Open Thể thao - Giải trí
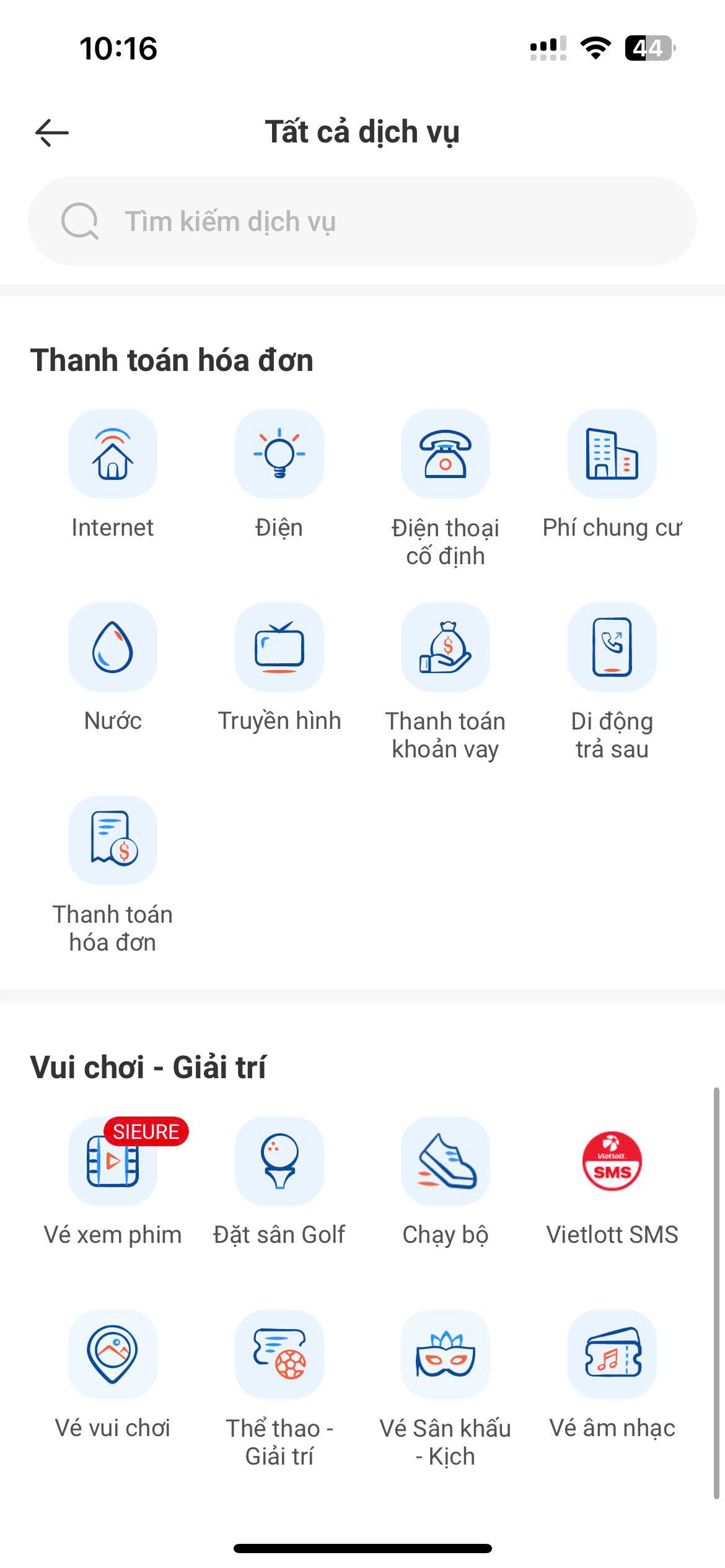Viewport: 725px width, 1568px height. coord(279,1354)
